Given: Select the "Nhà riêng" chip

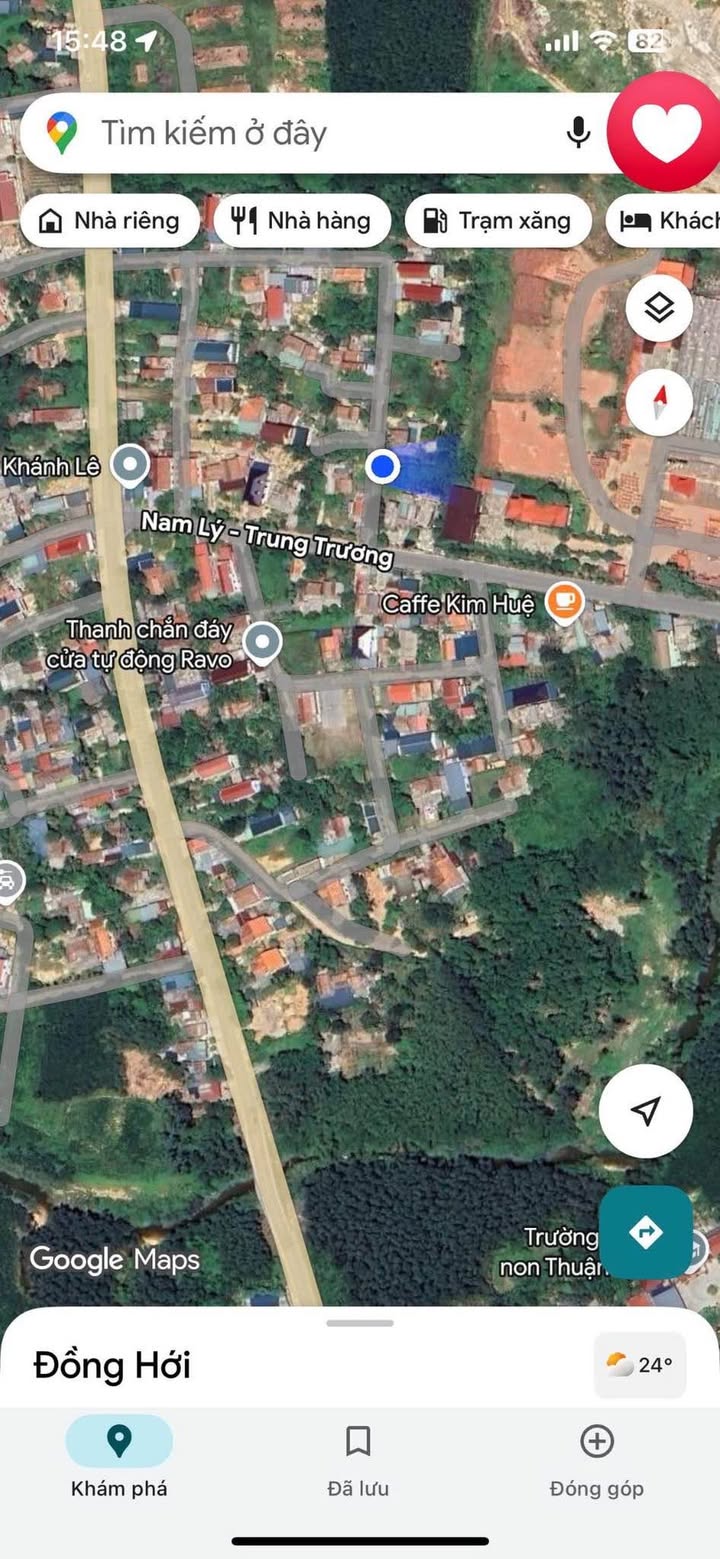Looking at the screenshot, I should 110,221.
